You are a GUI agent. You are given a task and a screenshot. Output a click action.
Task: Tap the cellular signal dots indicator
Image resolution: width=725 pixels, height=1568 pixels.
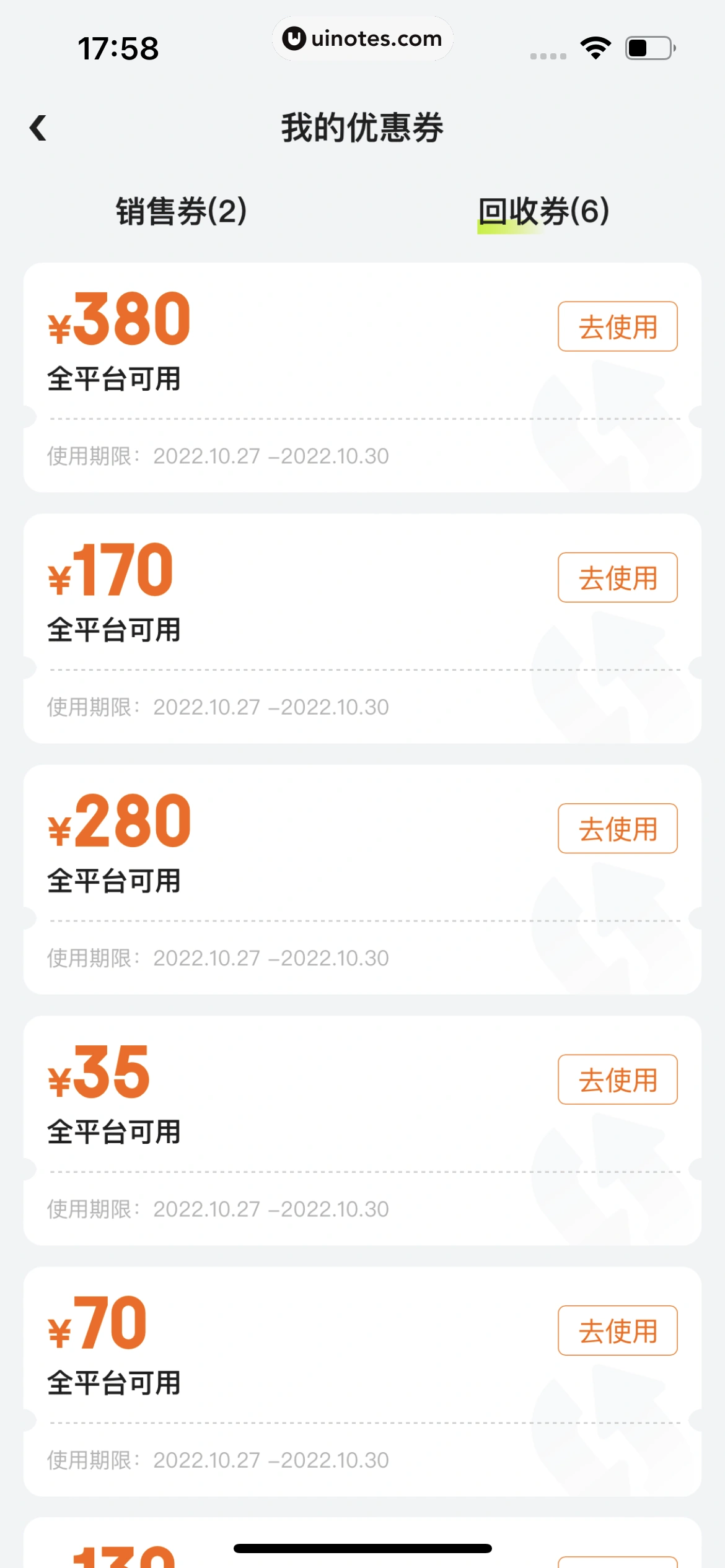click(x=548, y=56)
